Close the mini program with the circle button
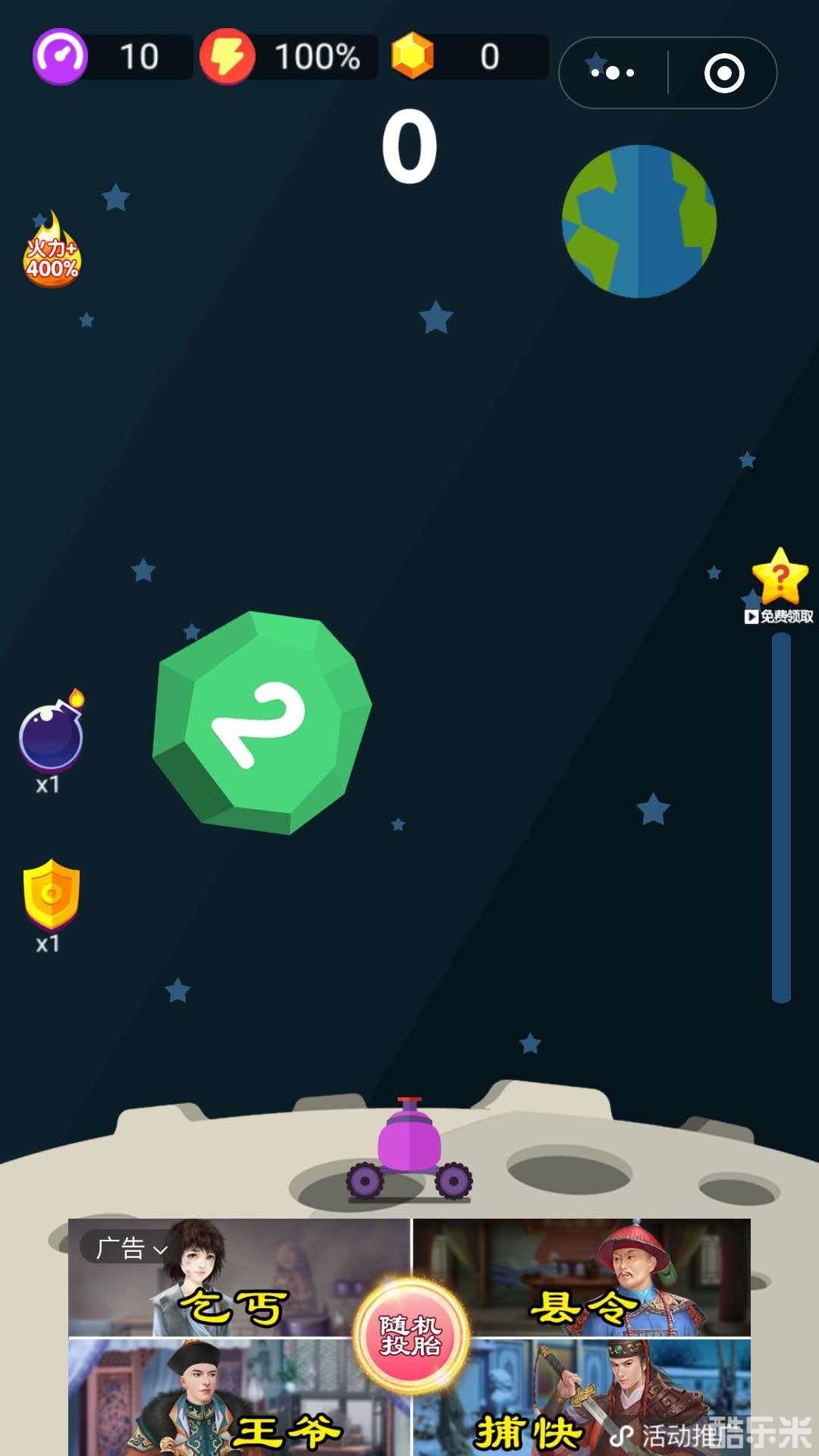 click(x=723, y=73)
